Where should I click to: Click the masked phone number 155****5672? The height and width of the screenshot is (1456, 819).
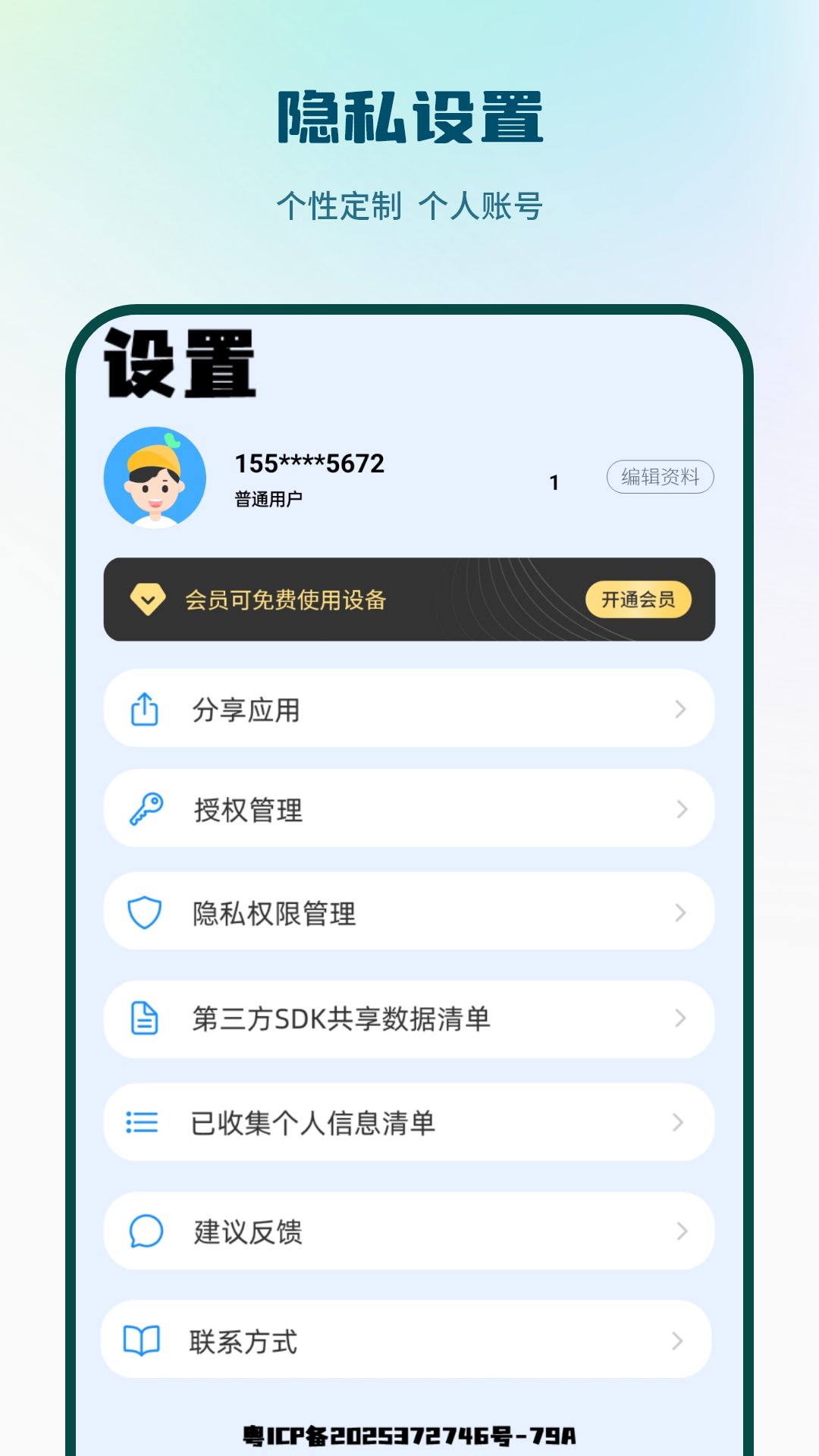(308, 463)
